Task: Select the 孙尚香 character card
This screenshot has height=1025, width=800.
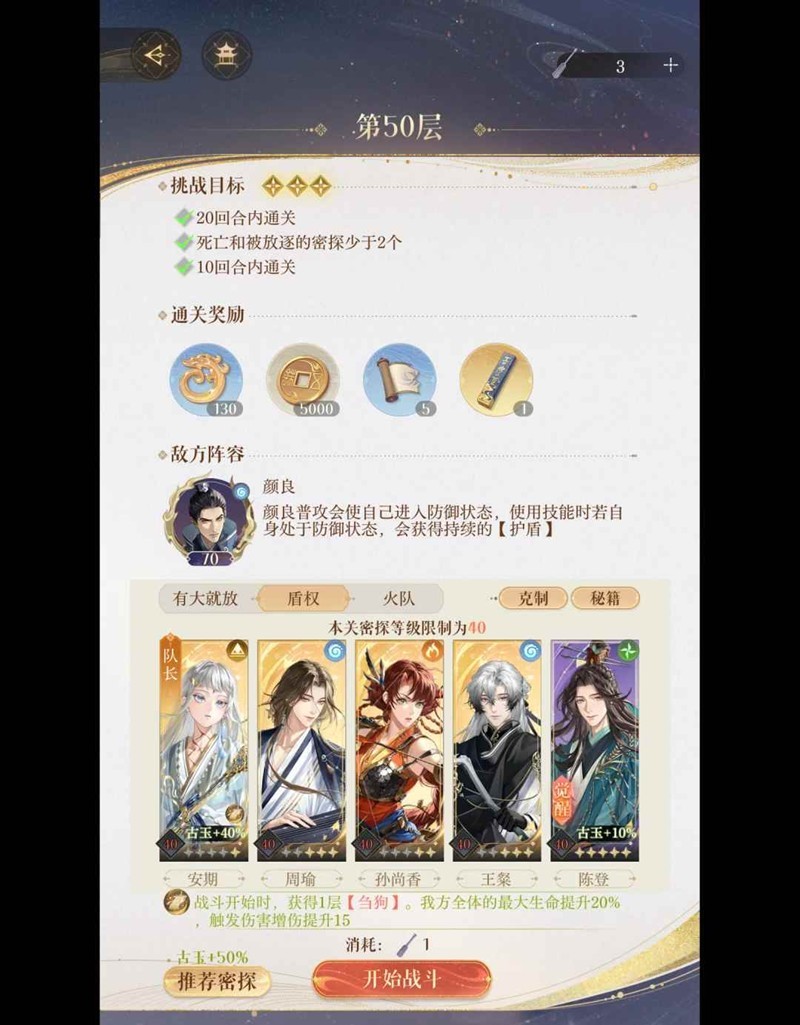Action: point(400,750)
